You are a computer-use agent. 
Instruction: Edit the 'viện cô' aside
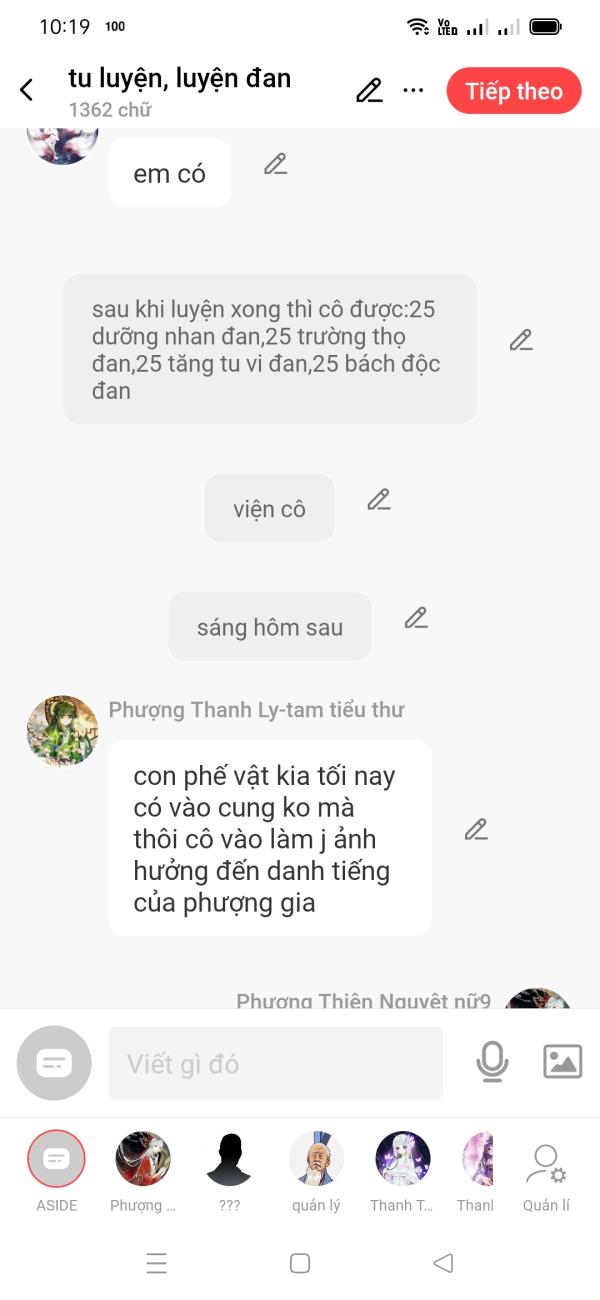378,499
